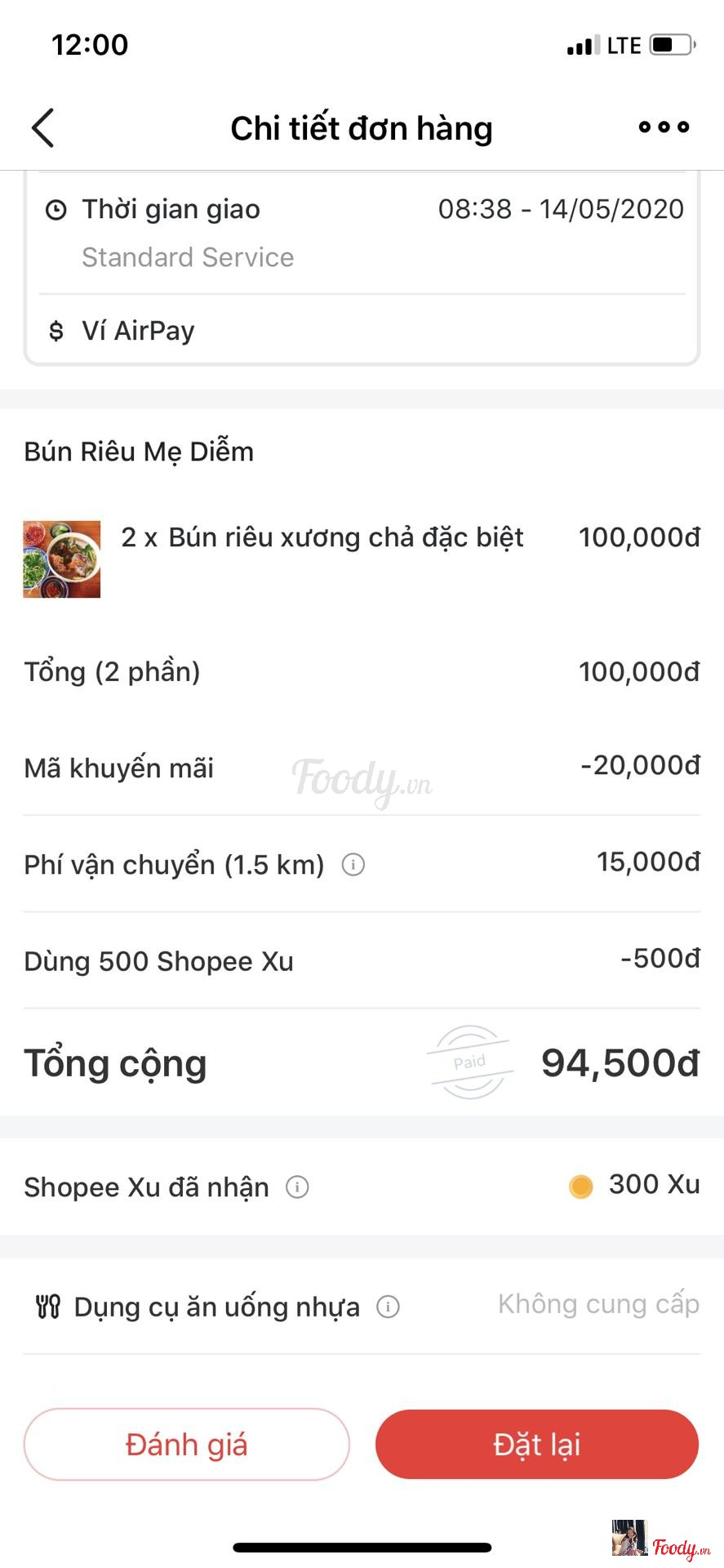The height and width of the screenshot is (1568, 724).
Task: Tap the Đánh giá review button
Action: coord(186,1444)
